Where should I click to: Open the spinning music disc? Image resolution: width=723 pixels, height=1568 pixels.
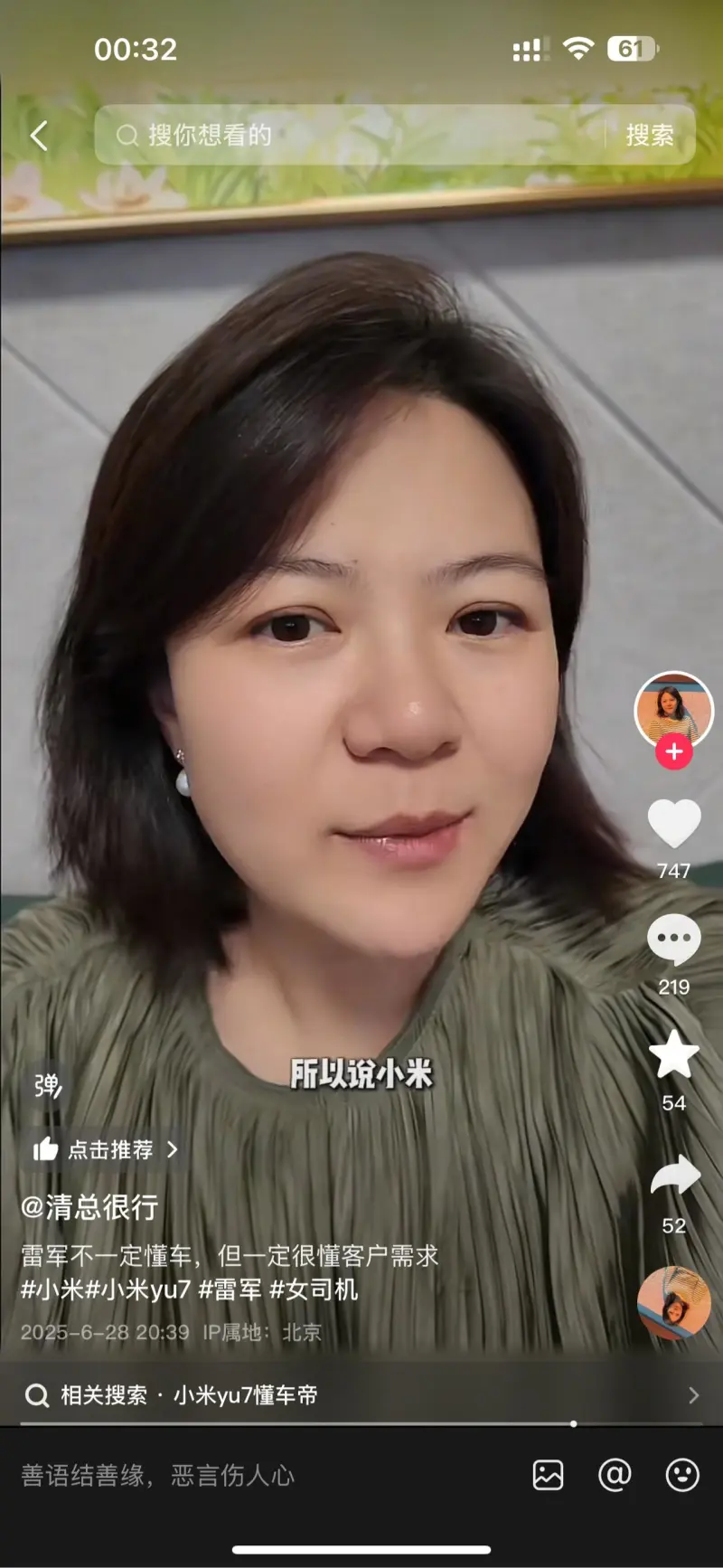(674, 1303)
